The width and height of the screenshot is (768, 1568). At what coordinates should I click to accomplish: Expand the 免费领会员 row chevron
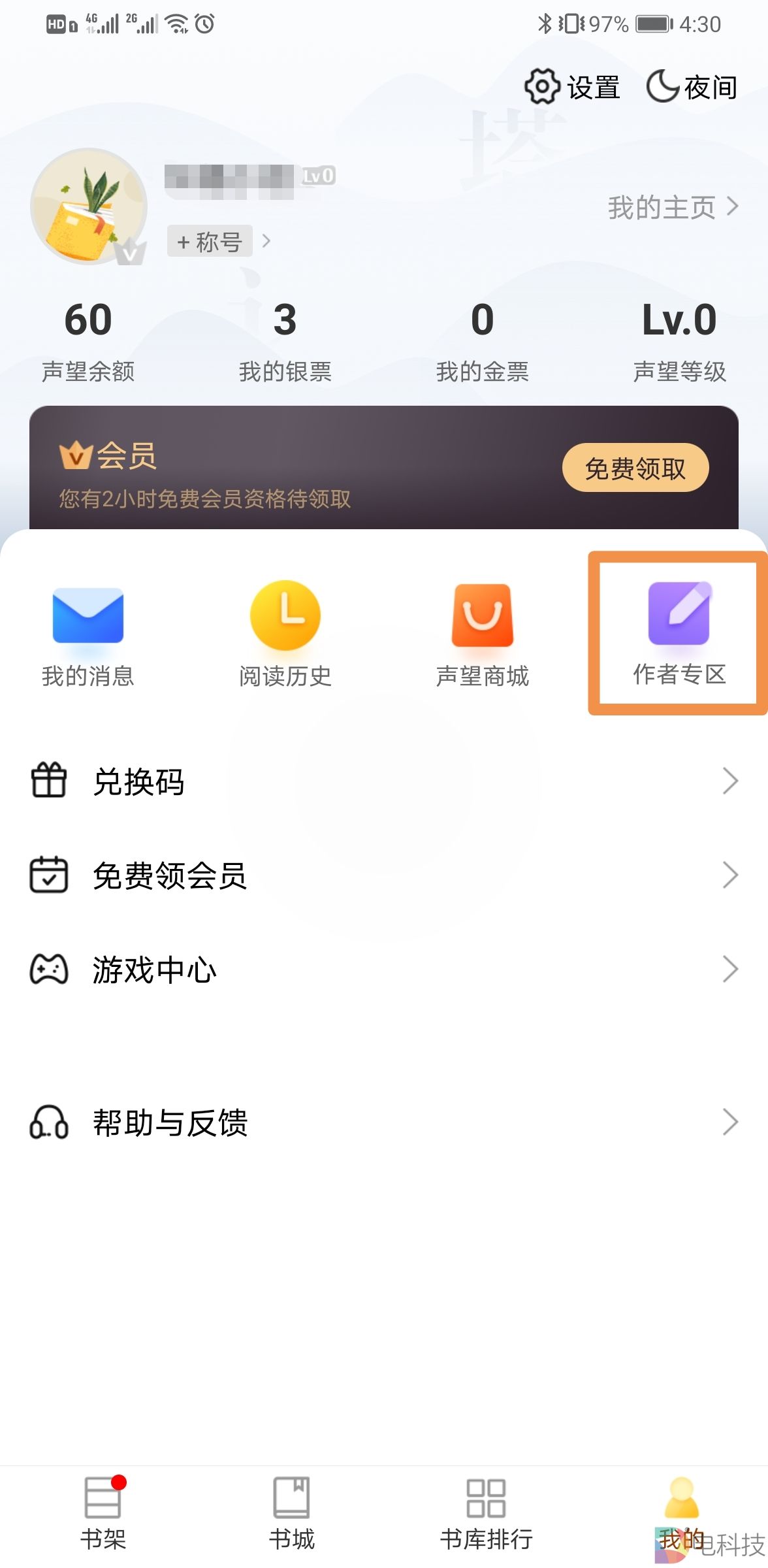[731, 875]
